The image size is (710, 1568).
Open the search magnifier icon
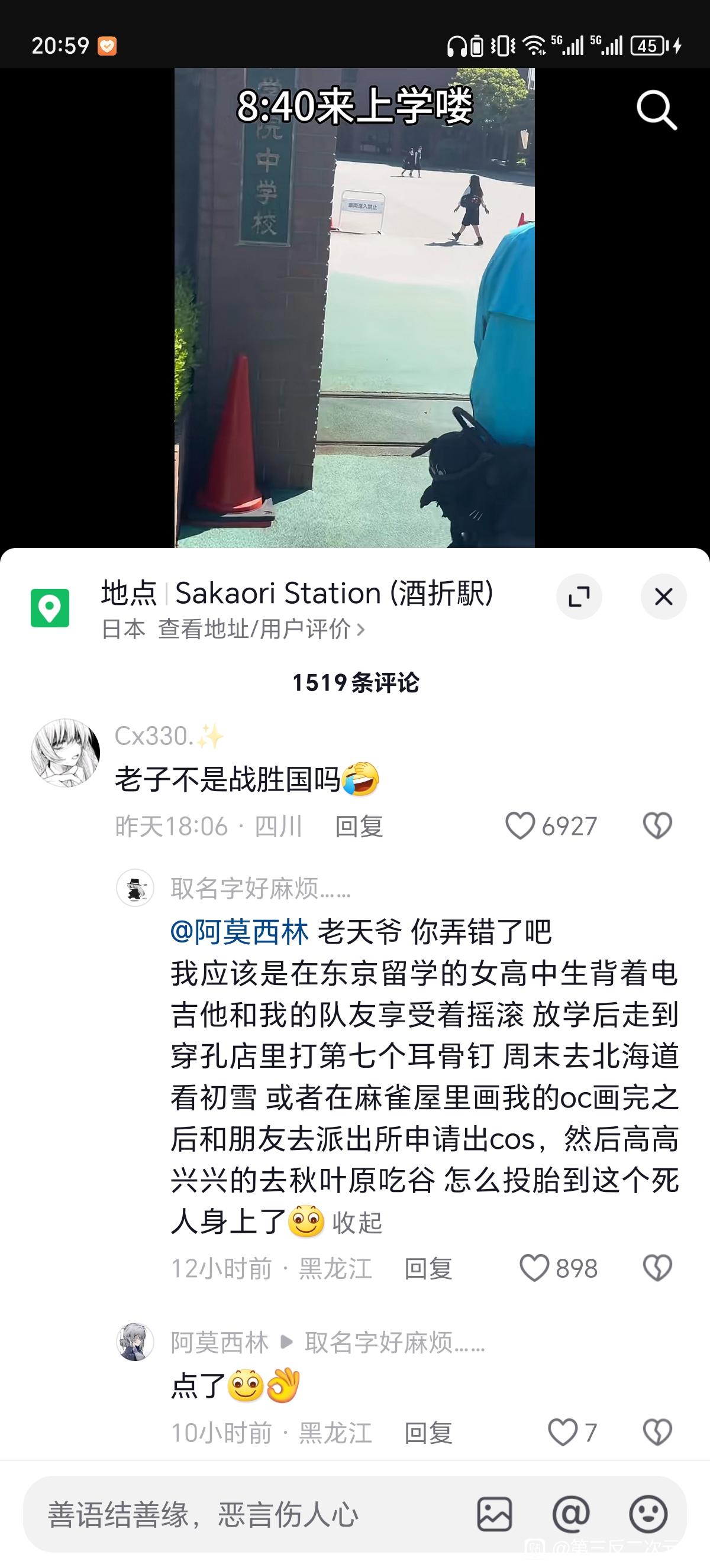coord(656,110)
